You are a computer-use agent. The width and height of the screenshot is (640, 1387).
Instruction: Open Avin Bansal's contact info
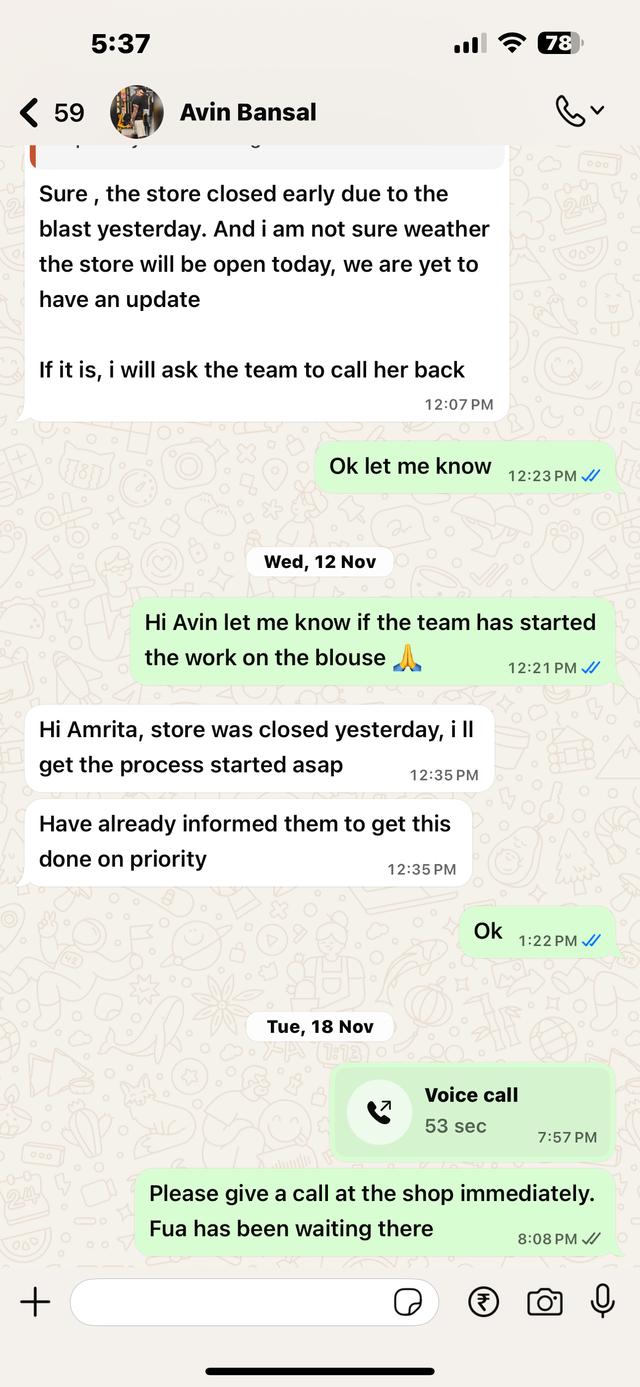[x=248, y=112]
